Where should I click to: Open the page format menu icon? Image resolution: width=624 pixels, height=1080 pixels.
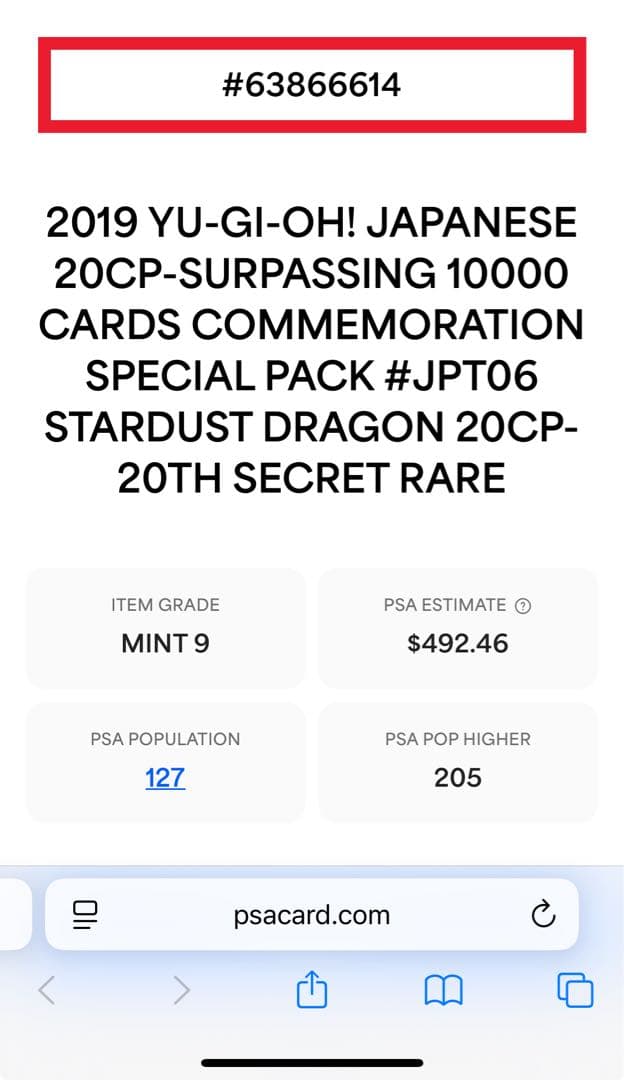coord(85,914)
